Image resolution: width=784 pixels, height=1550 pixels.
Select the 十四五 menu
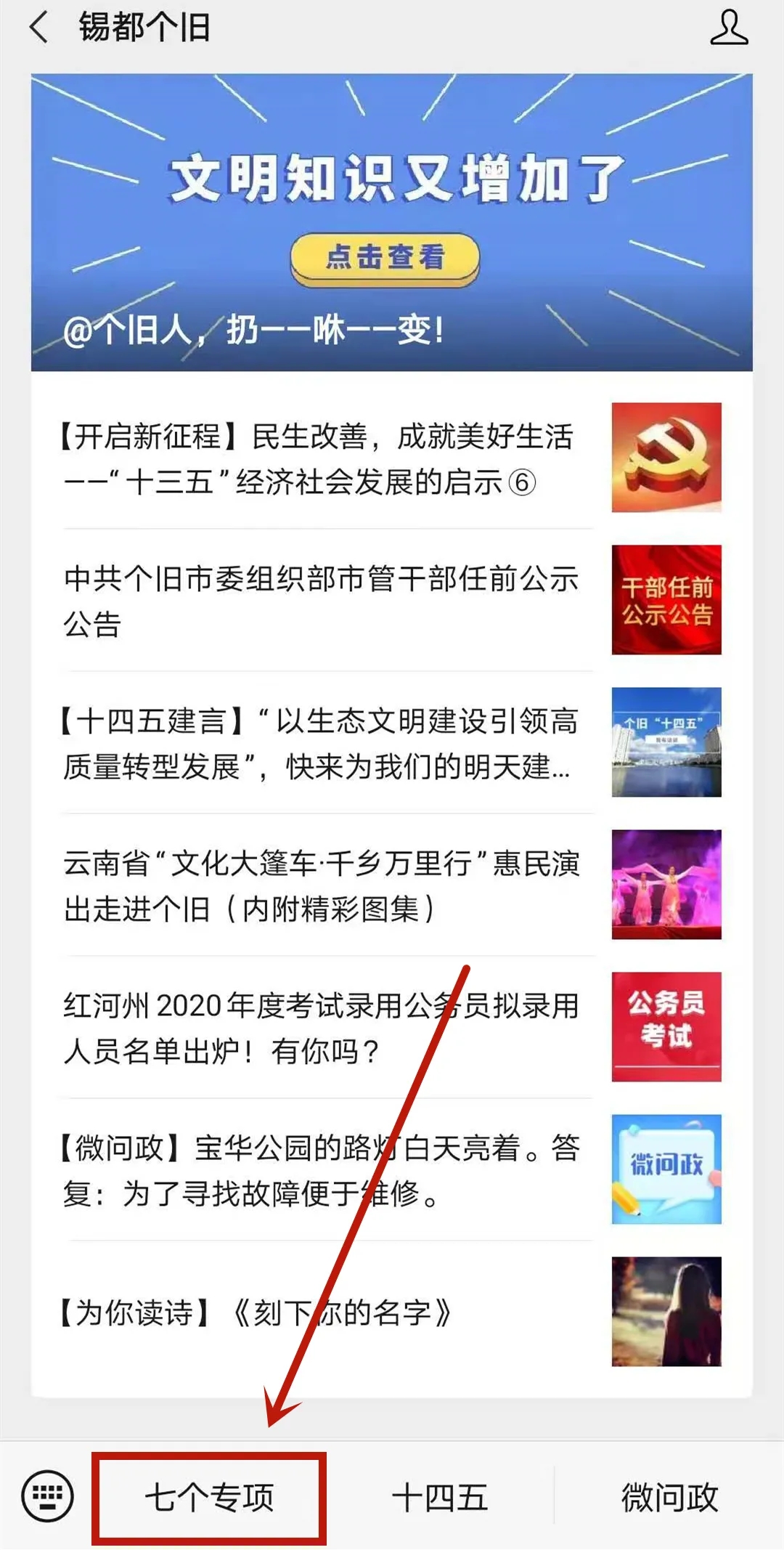pyautogui.click(x=440, y=1498)
